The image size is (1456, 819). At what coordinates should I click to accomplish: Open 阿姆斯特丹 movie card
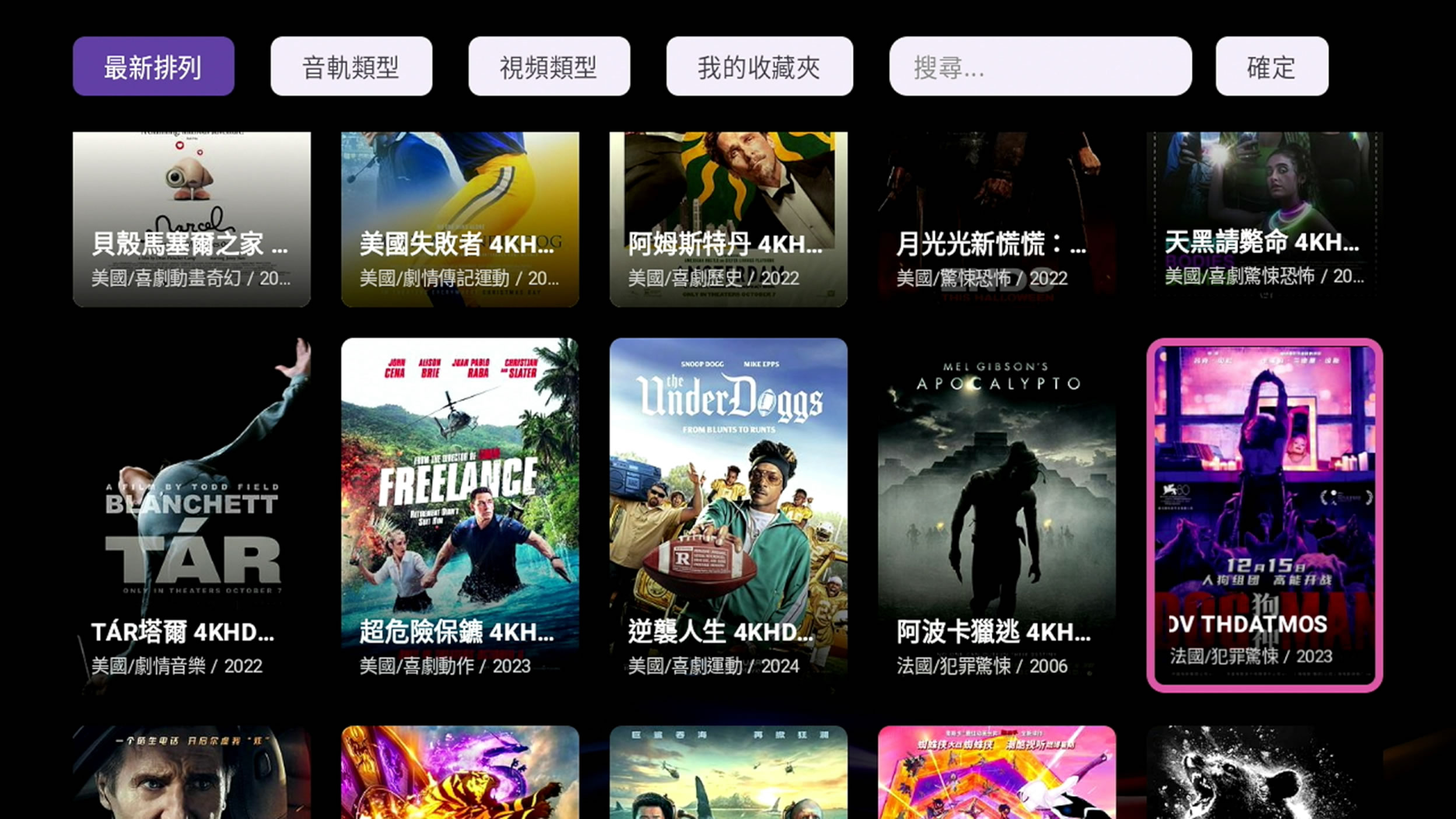[728, 219]
